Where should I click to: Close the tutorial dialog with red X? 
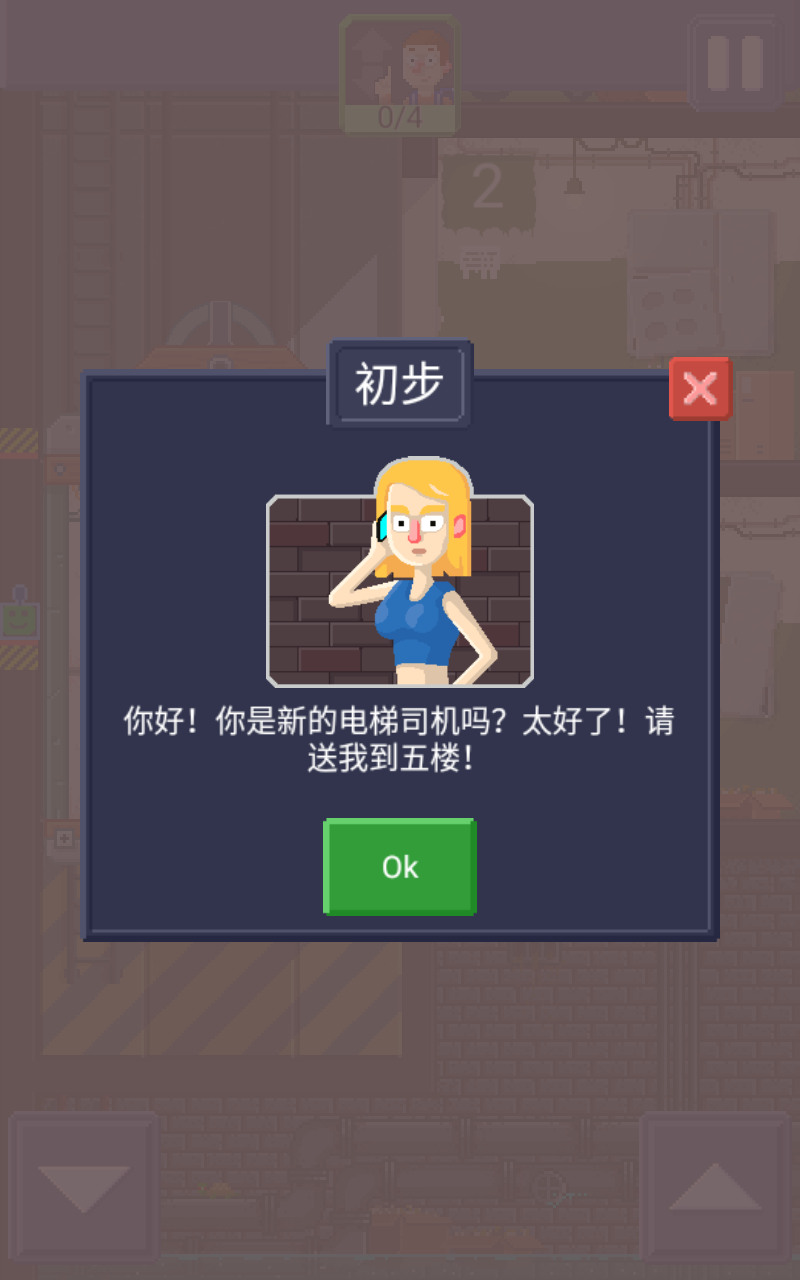click(x=700, y=388)
